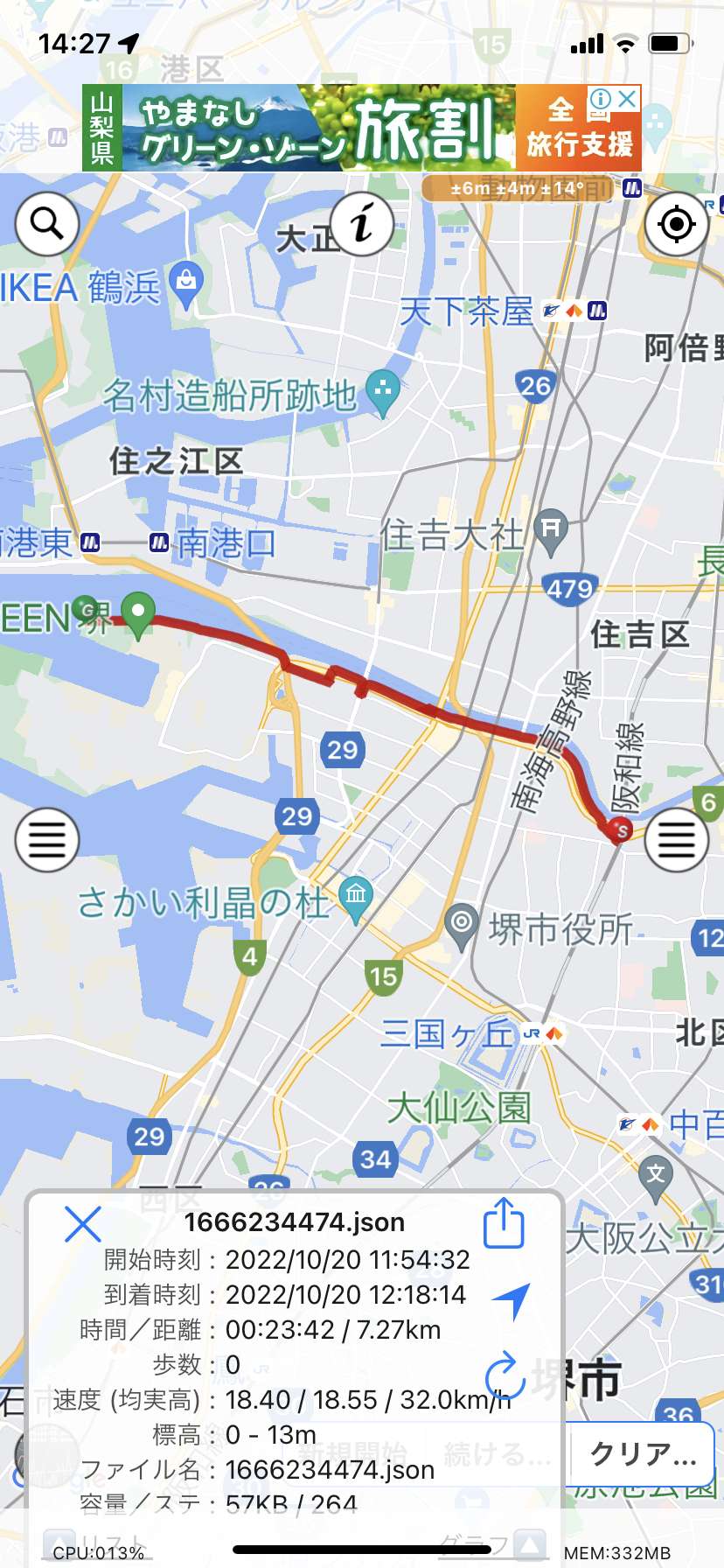This screenshot has height=1568, width=724.
Task: Center map on current location
Action: (x=676, y=224)
